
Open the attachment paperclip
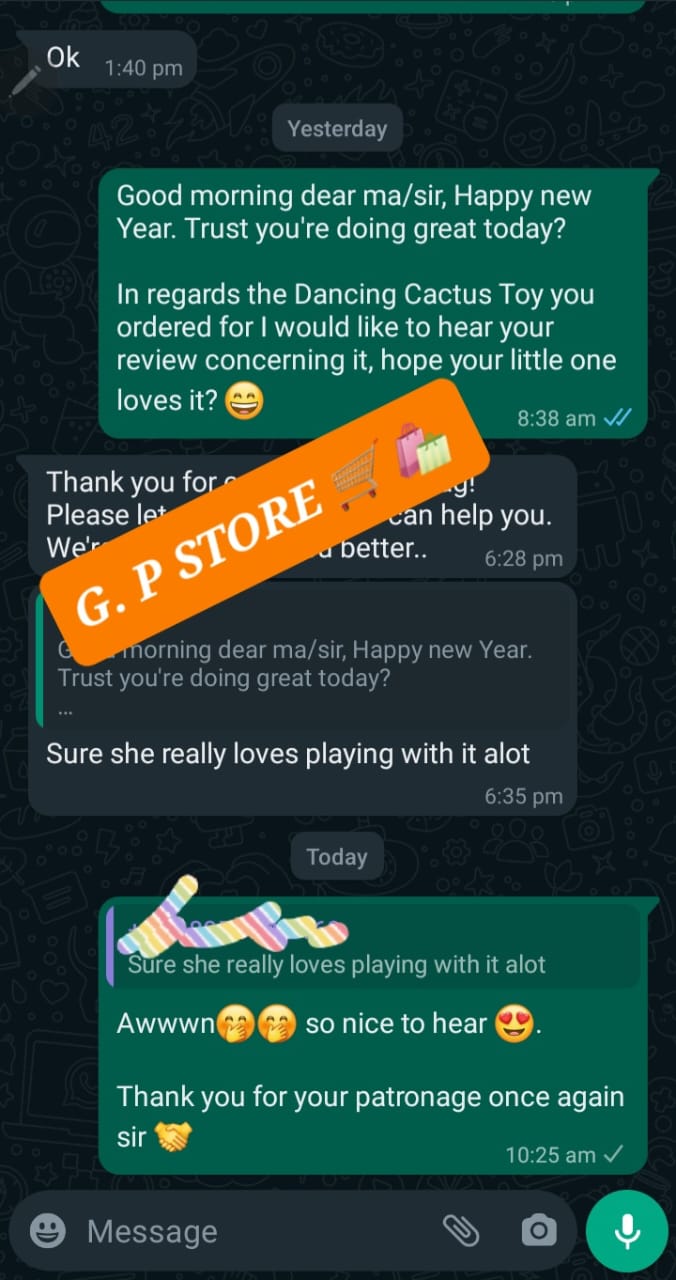click(460, 1231)
